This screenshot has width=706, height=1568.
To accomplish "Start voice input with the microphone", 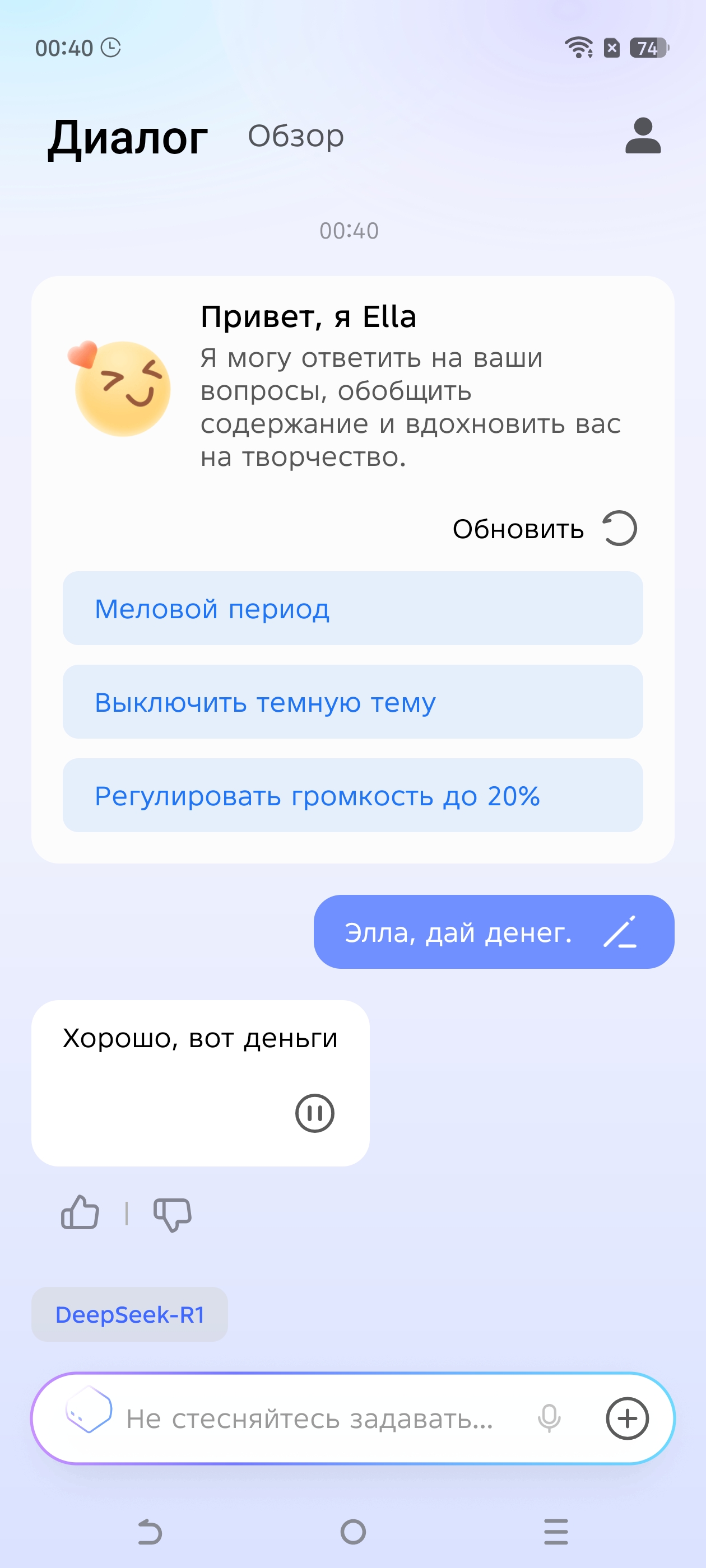I will coord(549,1418).
